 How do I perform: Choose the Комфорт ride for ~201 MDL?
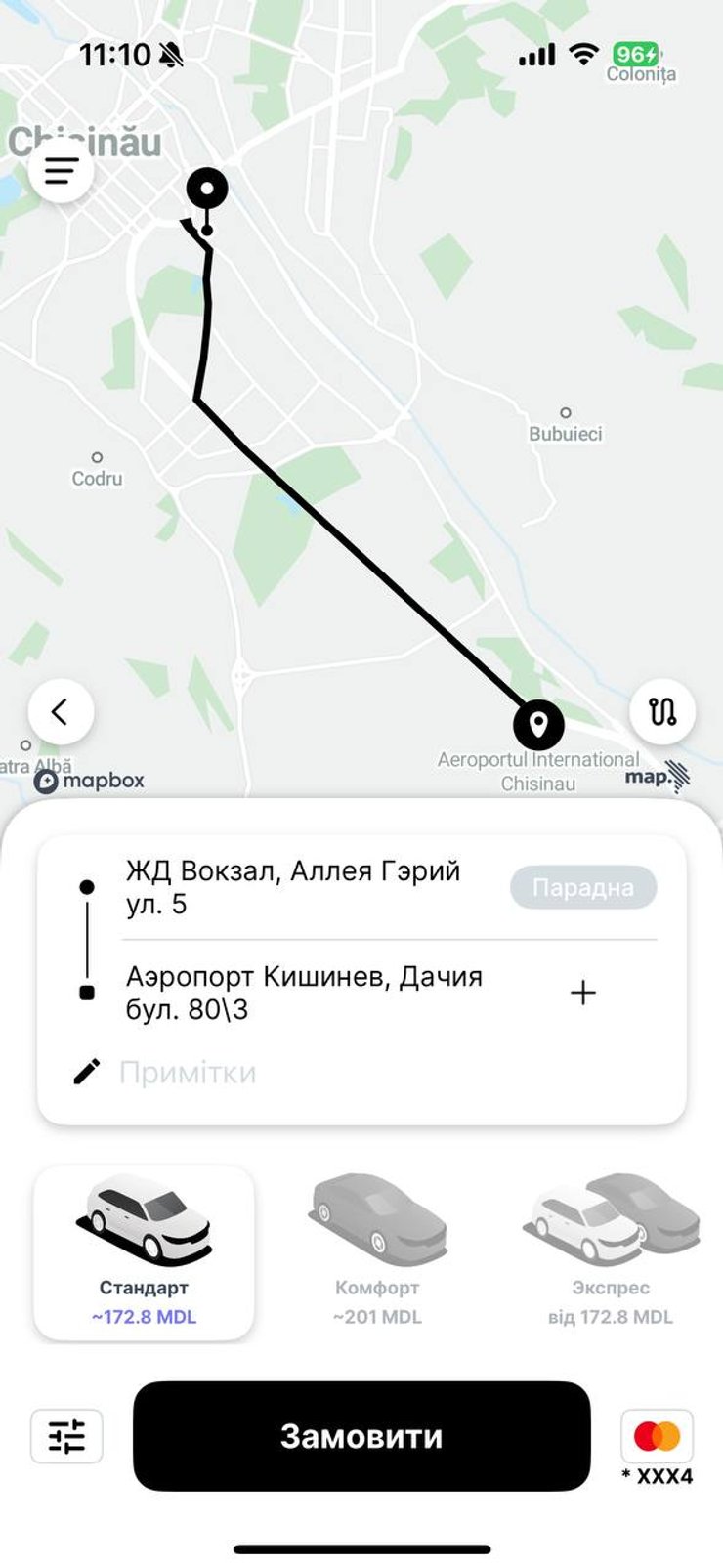[377, 1252]
